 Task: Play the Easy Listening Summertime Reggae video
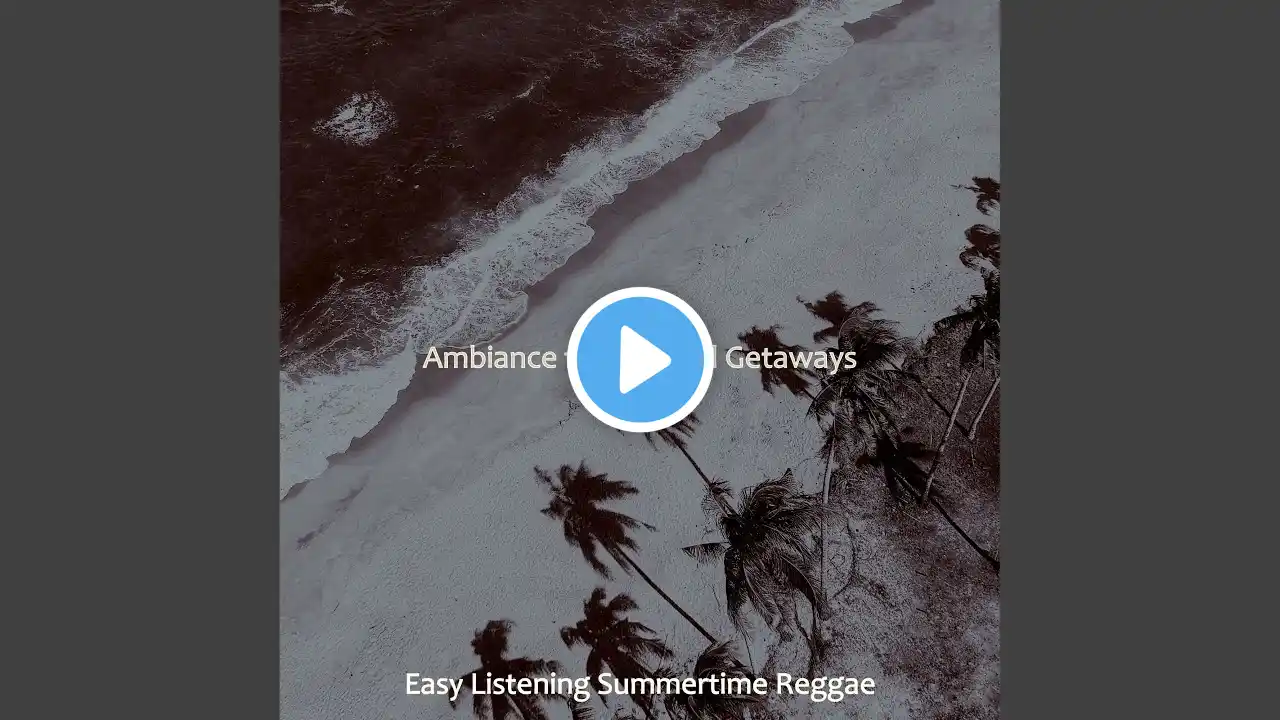[640, 360]
